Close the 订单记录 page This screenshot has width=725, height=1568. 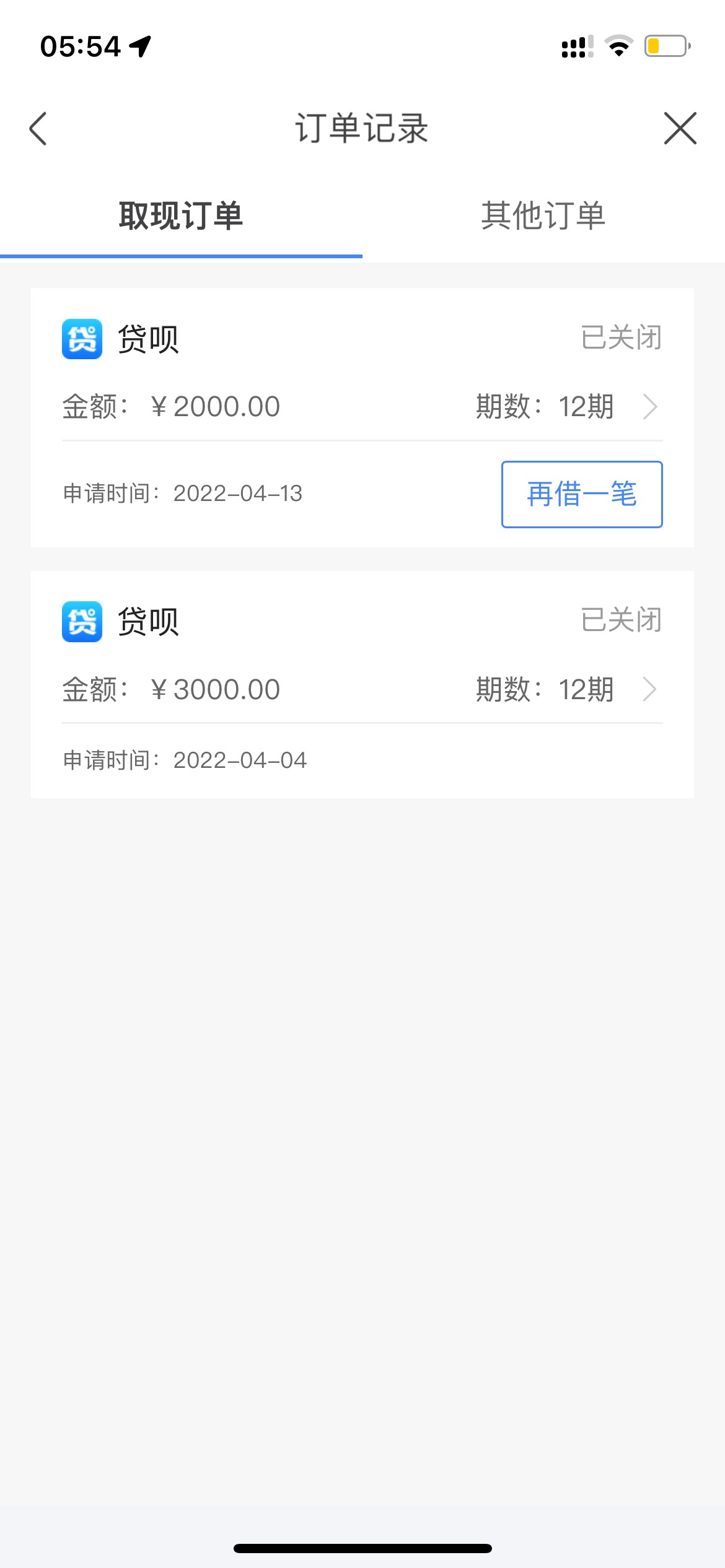(x=680, y=129)
